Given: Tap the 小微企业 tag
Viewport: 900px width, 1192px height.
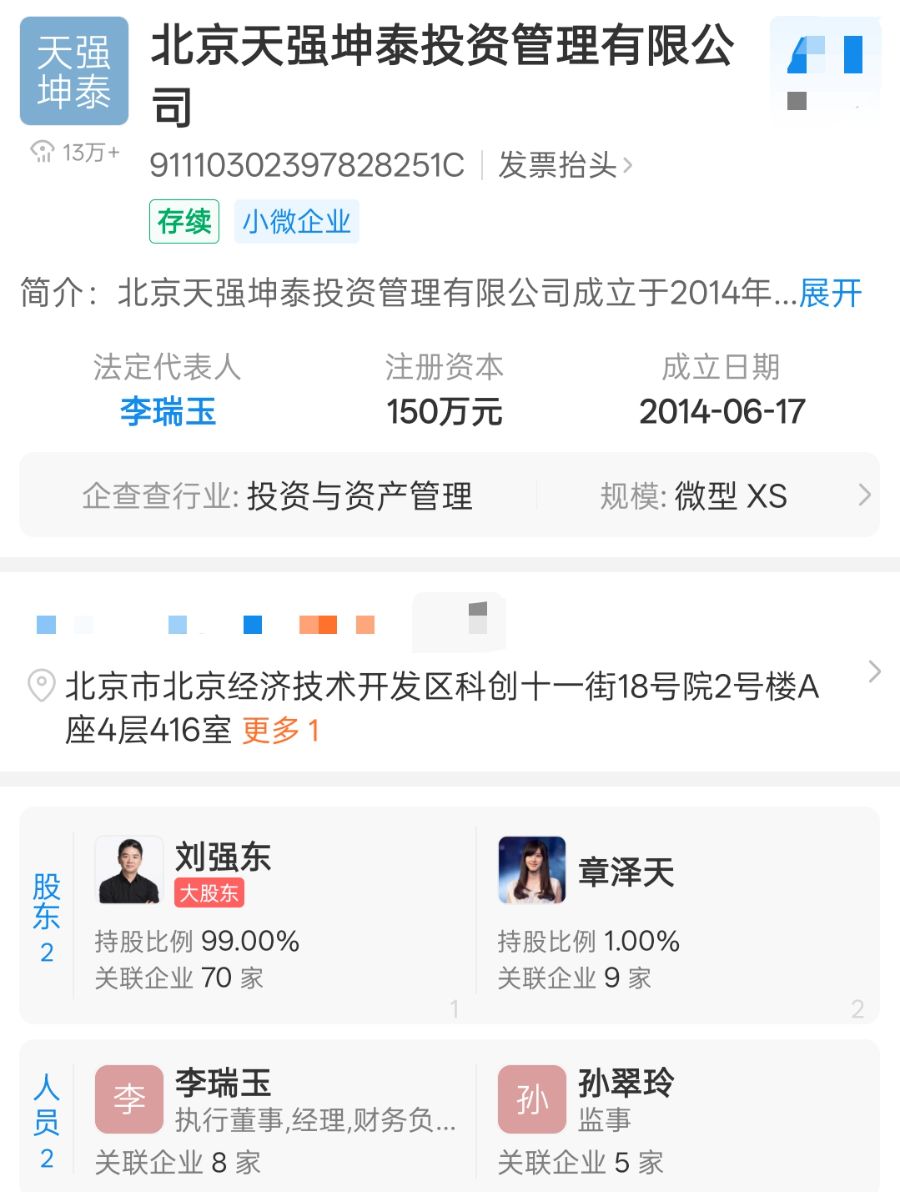Looking at the screenshot, I should 296,222.
